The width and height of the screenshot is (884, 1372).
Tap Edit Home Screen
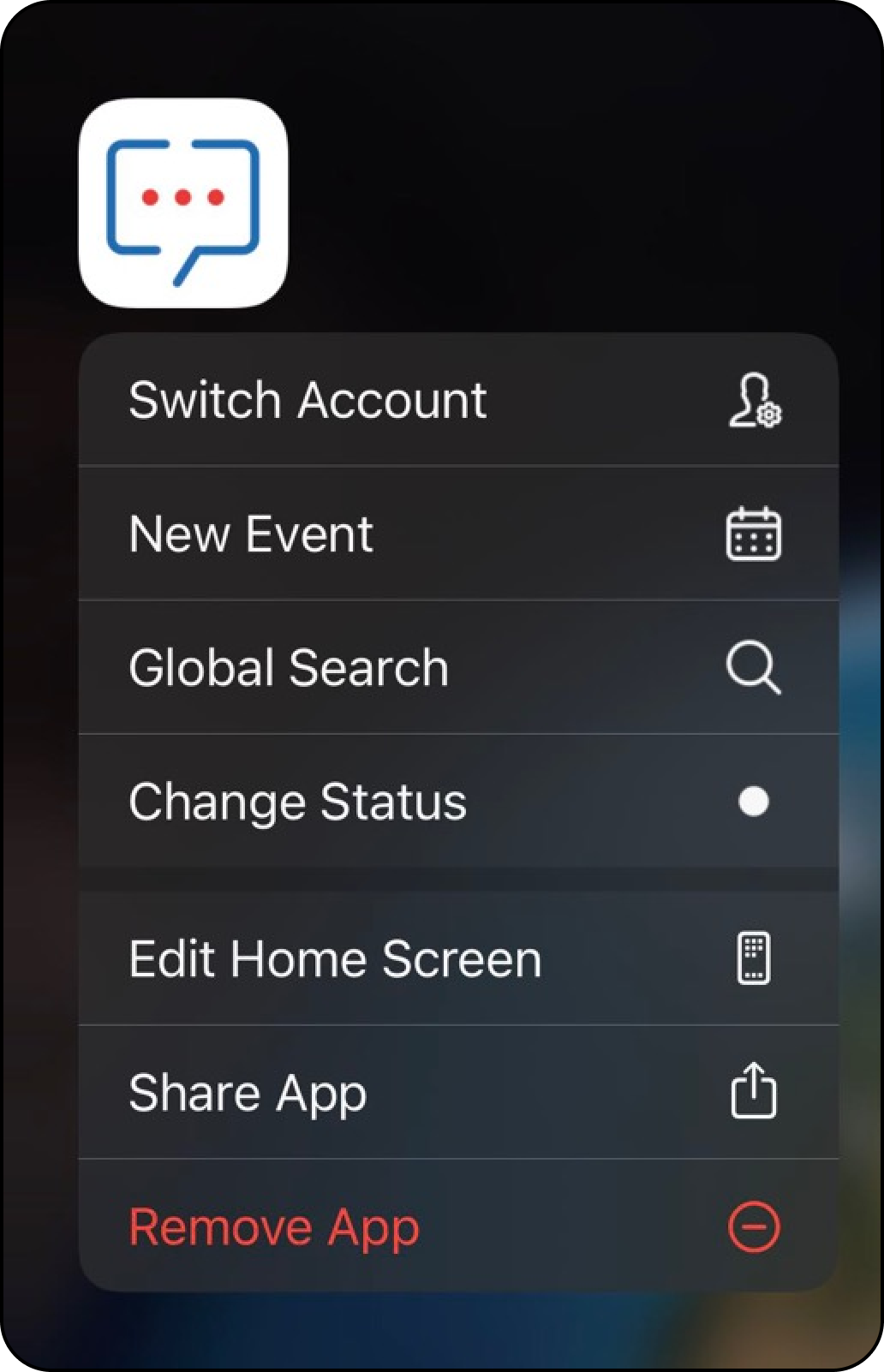click(457, 958)
